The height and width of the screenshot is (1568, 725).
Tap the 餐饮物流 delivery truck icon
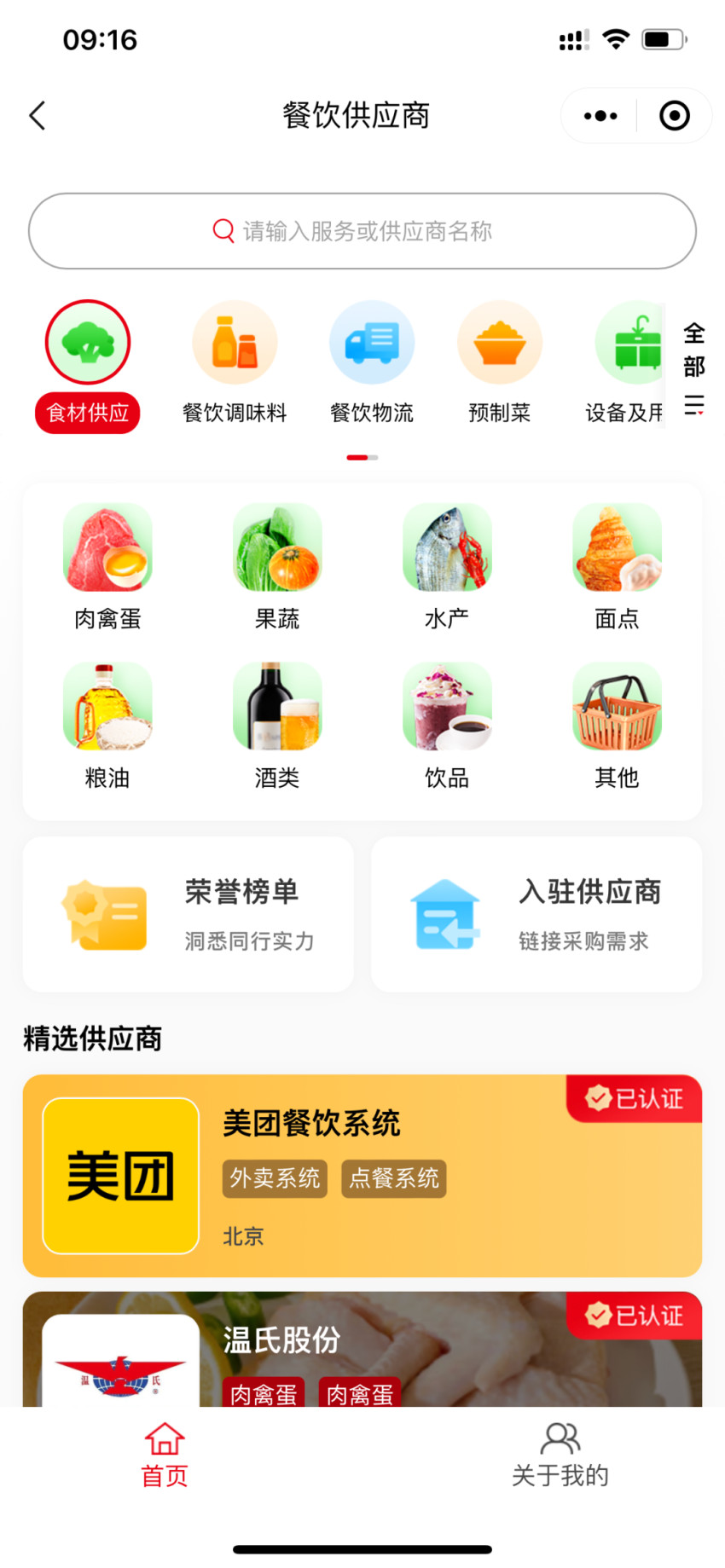tap(372, 341)
